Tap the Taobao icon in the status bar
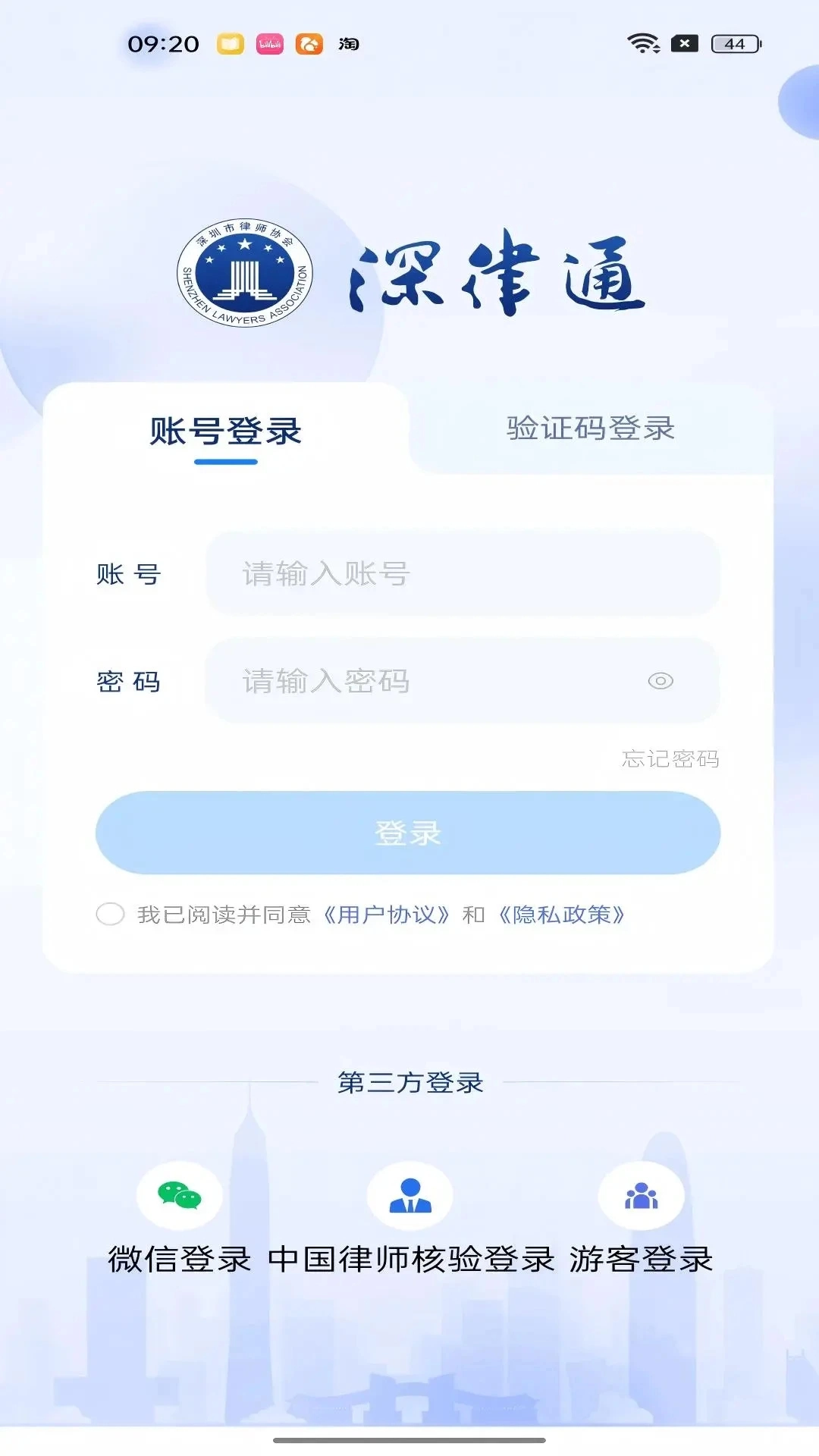Image resolution: width=819 pixels, height=1456 pixels. (x=345, y=45)
